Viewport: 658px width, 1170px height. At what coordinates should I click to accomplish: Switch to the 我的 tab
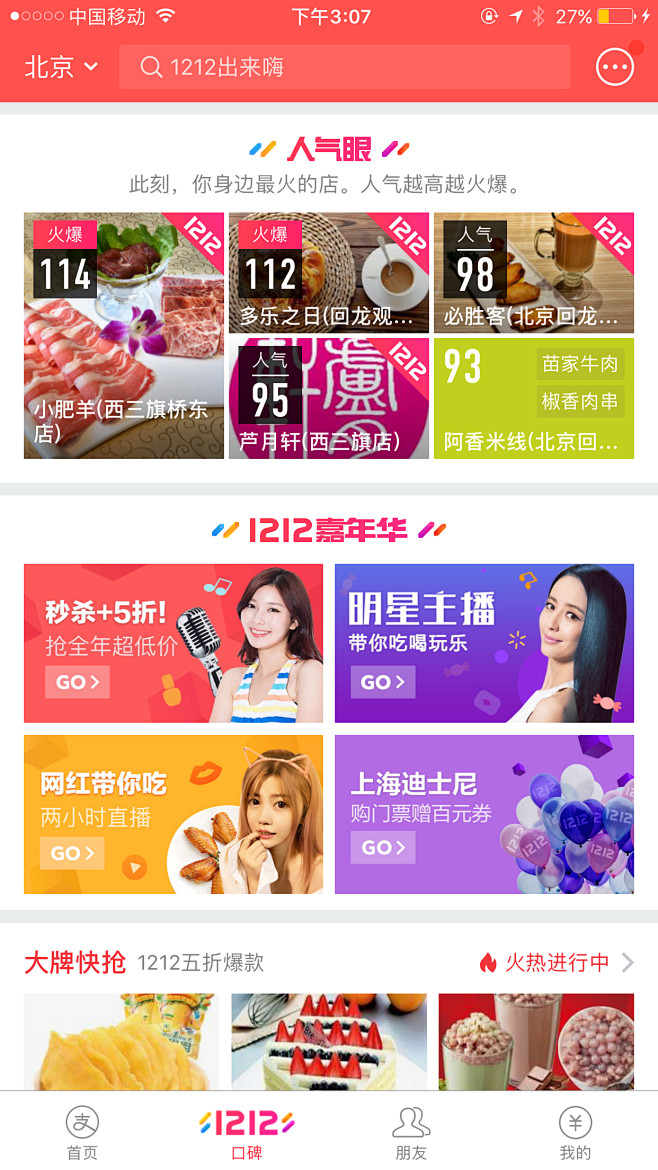click(x=575, y=1133)
